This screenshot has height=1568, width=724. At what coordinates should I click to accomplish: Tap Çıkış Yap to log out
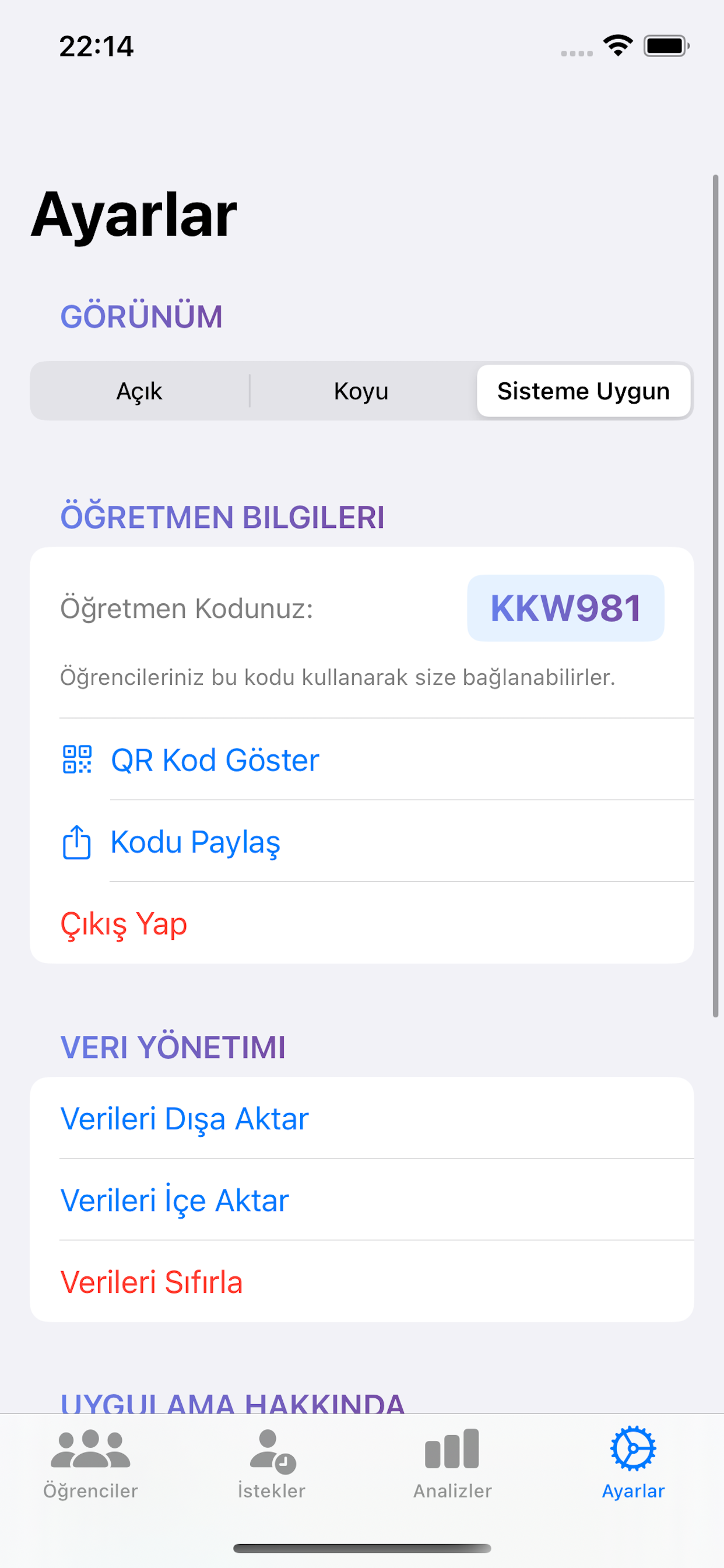[x=124, y=923]
